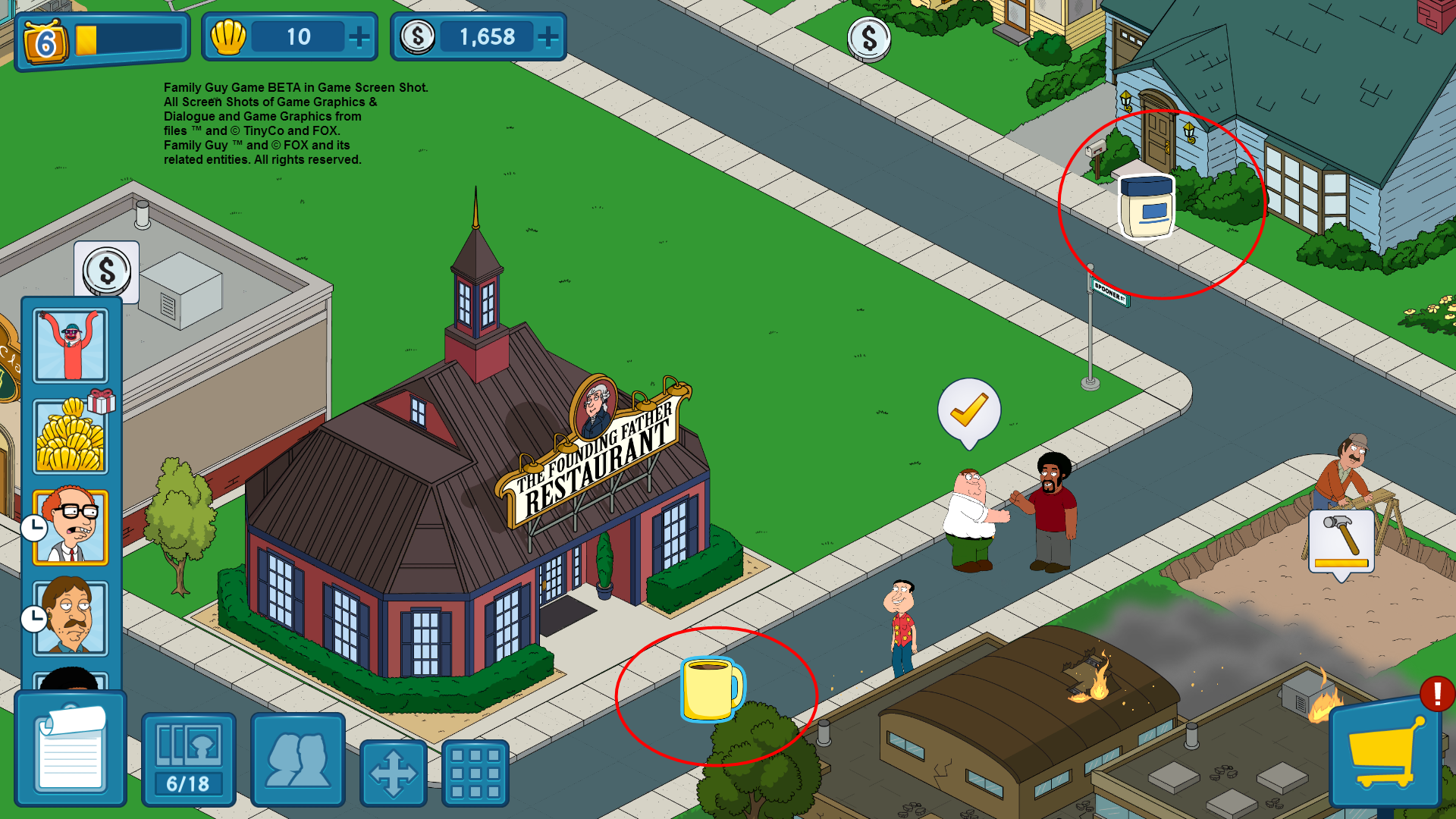The height and width of the screenshot is (819, 1456).
Task: Collect the blue-lidded jar by the house
Action: [1147, 206]
